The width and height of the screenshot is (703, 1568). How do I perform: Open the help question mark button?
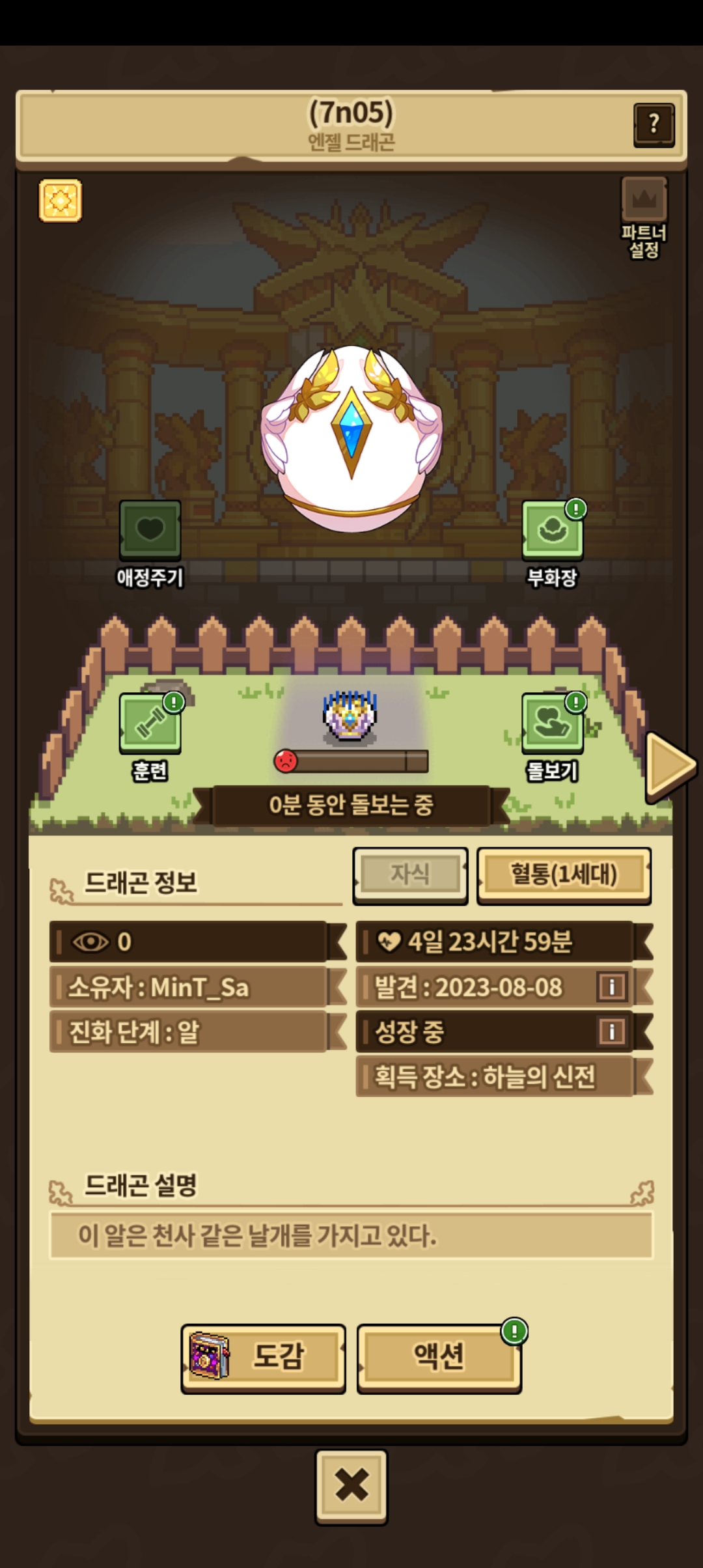[x=654, y=124]
